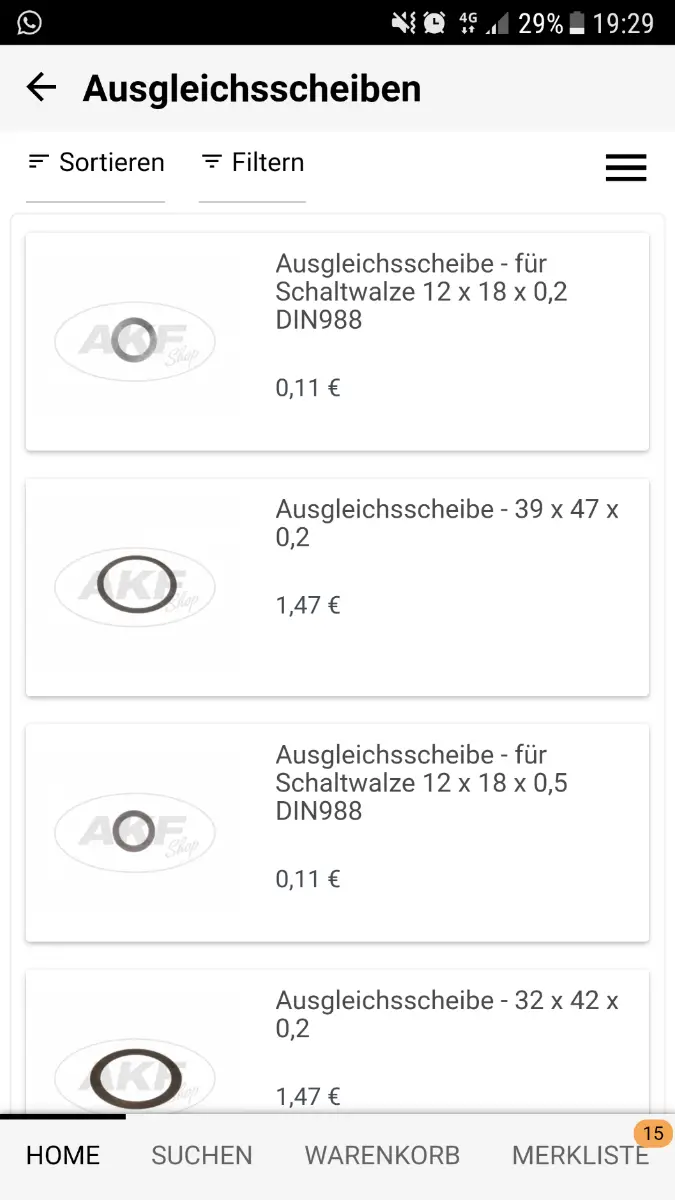Switch to list view with three-line icon
Viewport: 675px width, 1200px height.
tap(626, 167)
